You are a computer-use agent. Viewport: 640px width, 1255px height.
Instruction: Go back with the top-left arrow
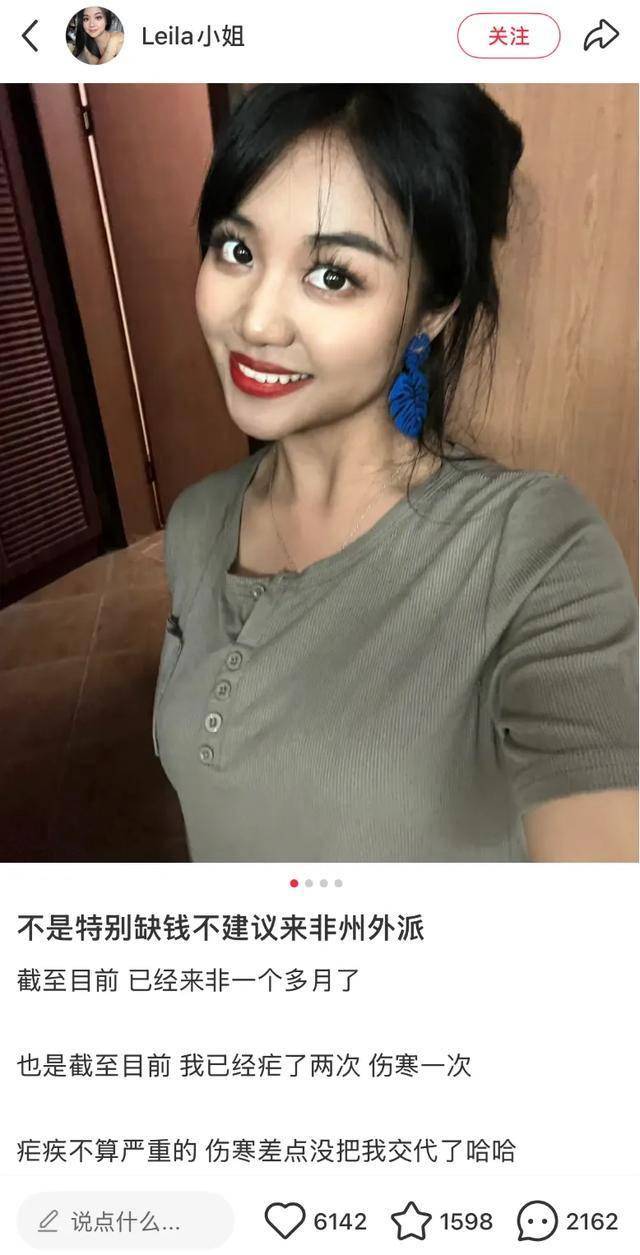pos(30,37)
